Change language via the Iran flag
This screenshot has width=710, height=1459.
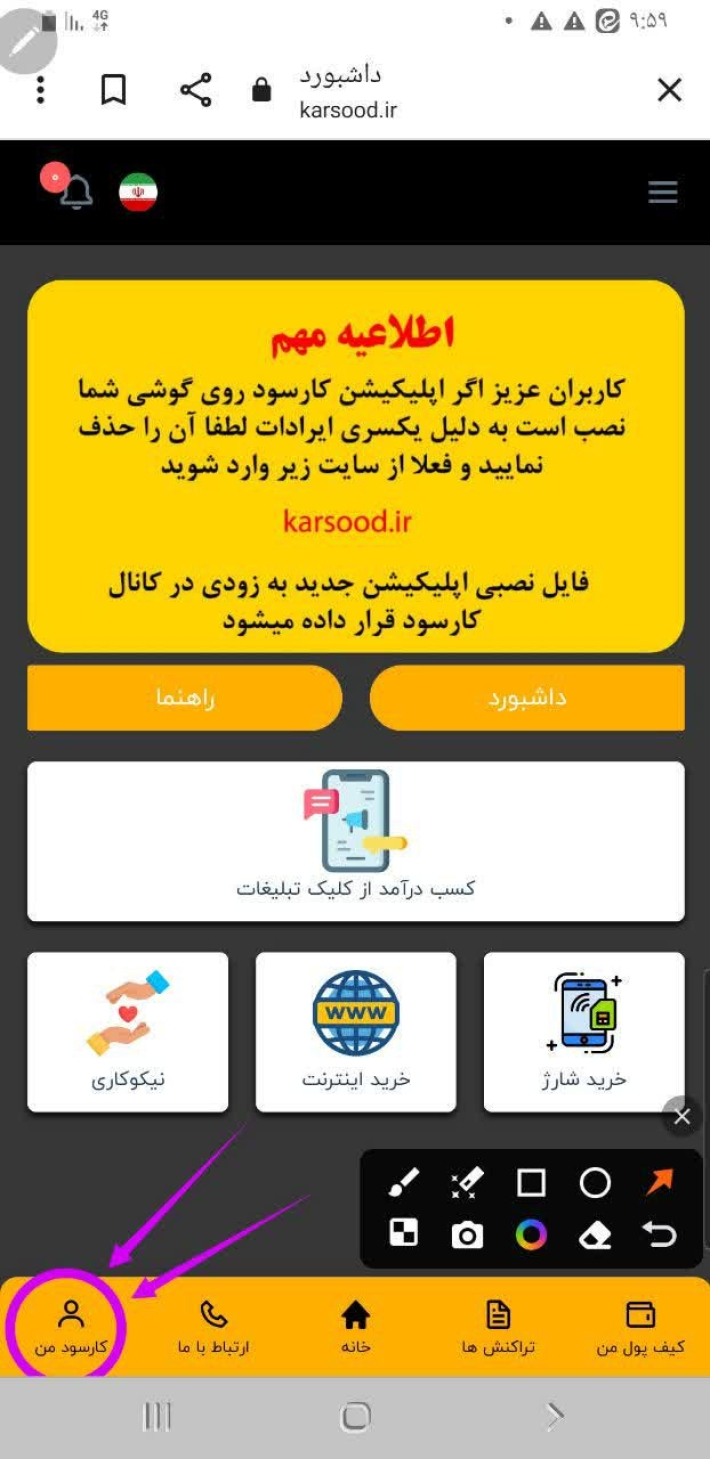point(138,192)
